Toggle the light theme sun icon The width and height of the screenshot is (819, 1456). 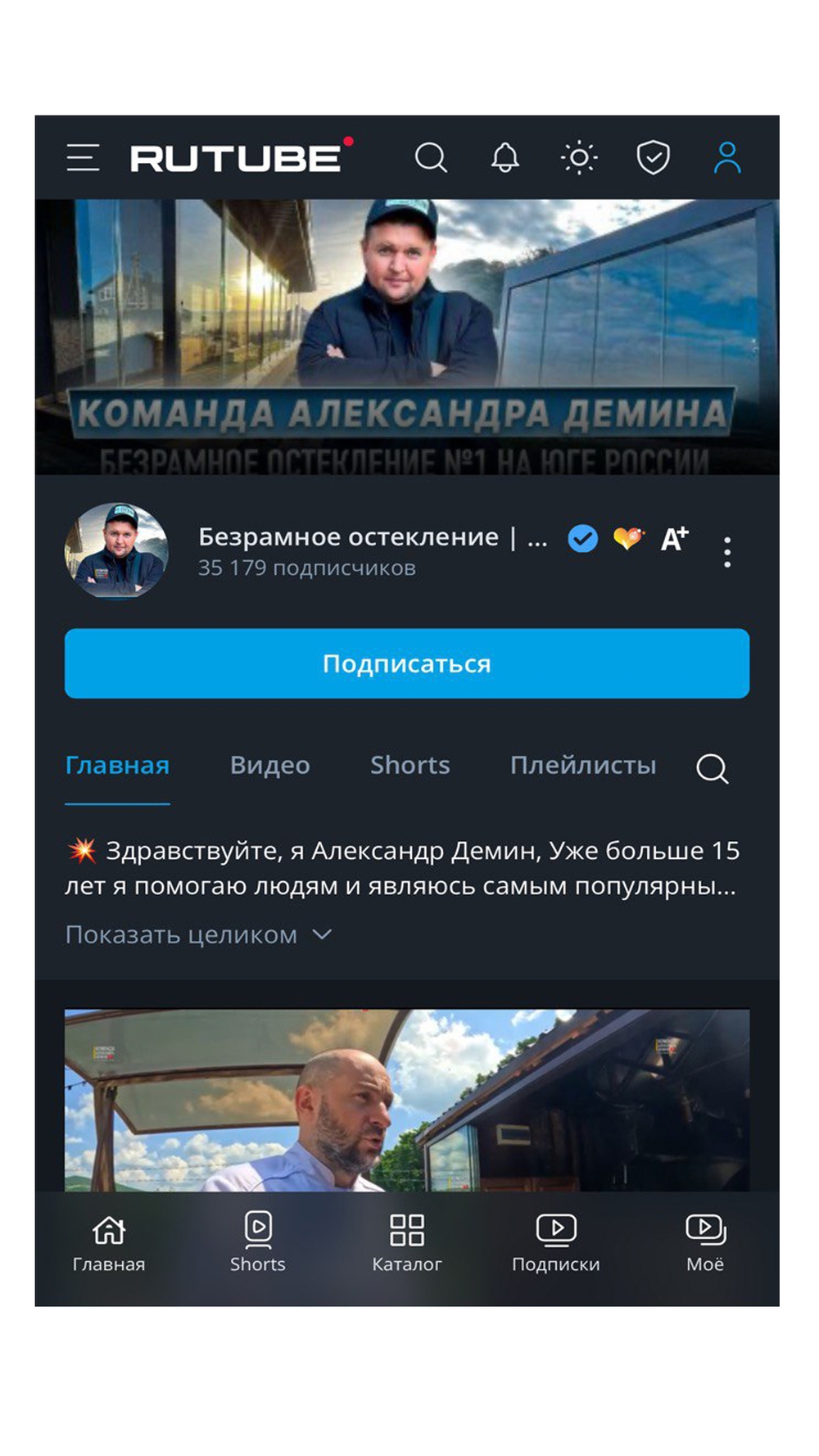[579, 157]
